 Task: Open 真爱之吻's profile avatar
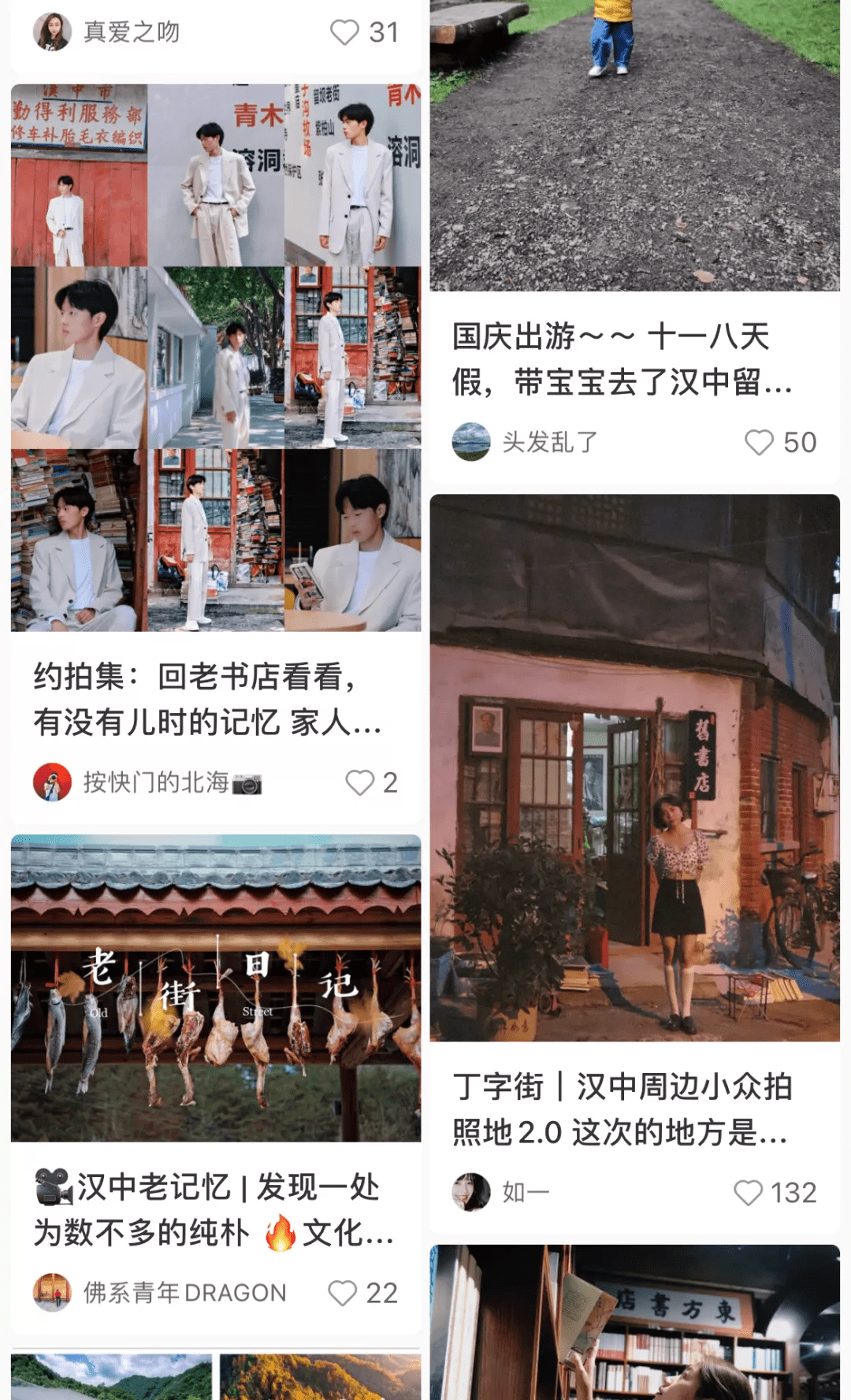point(52,32)
